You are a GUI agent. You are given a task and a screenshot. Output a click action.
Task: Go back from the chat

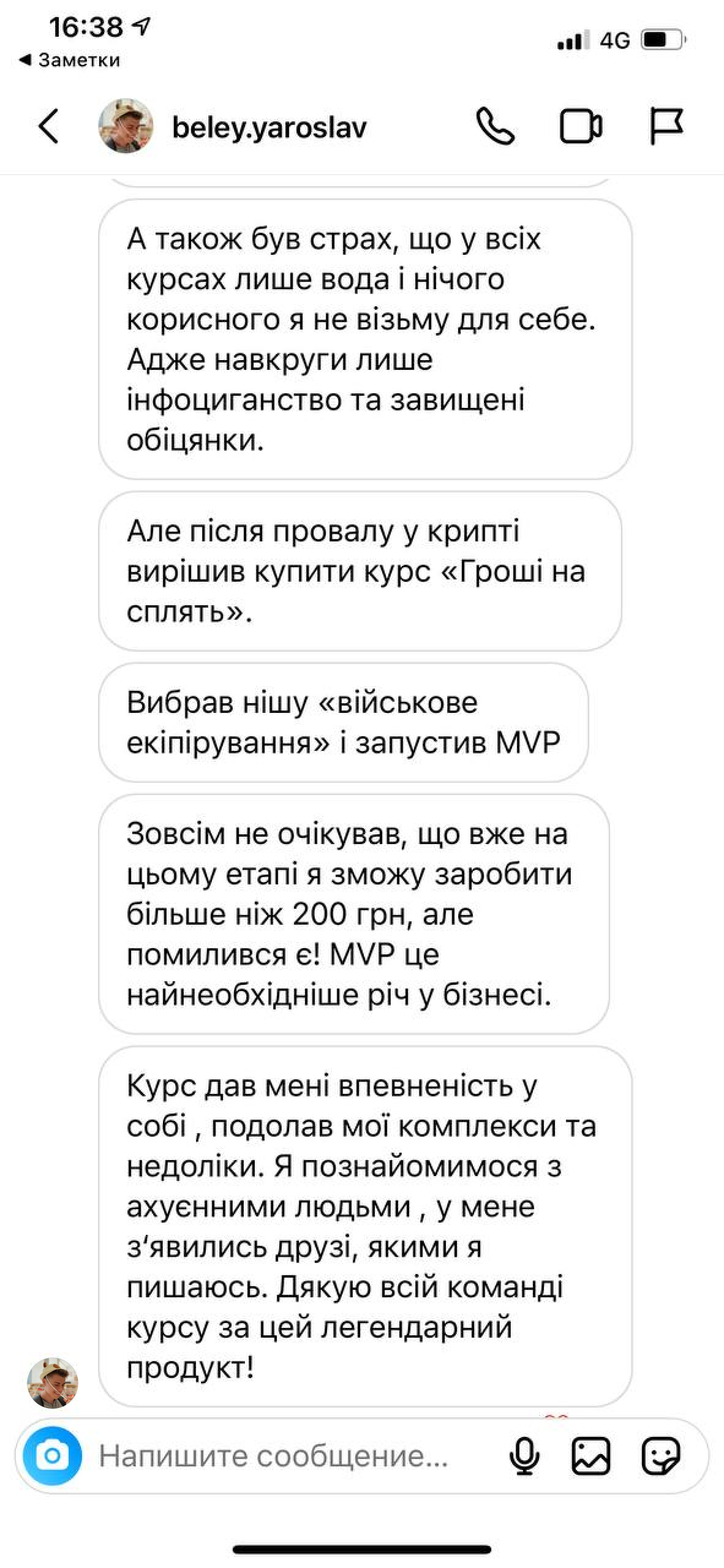pos(49,127)
